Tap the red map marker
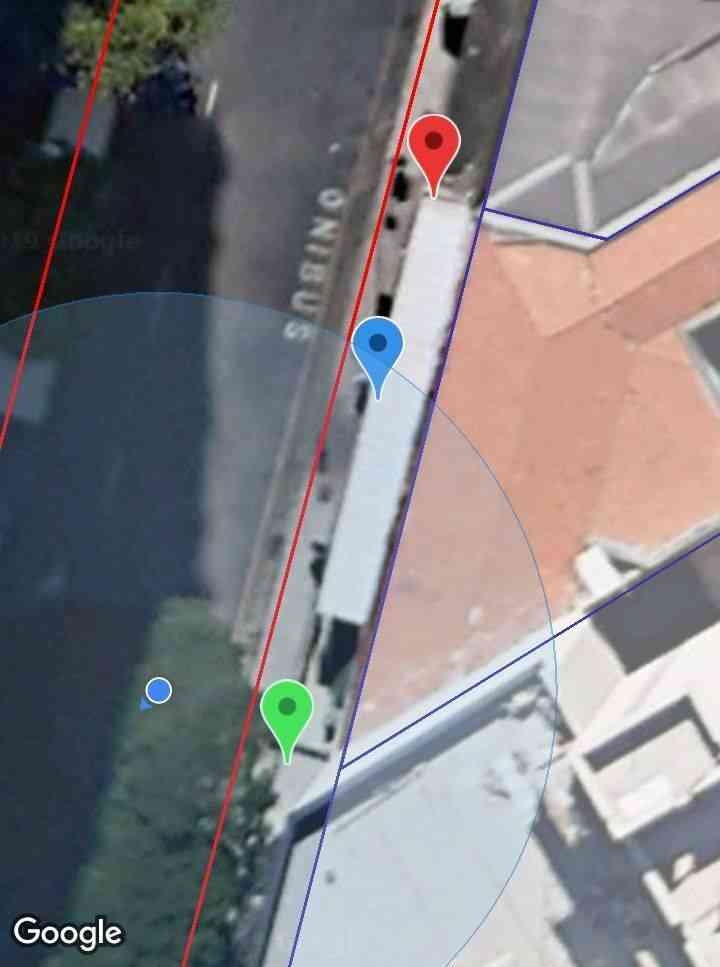The height and width of the screenshot is (967, 720). pyautogui.click(x=434, y=146)
